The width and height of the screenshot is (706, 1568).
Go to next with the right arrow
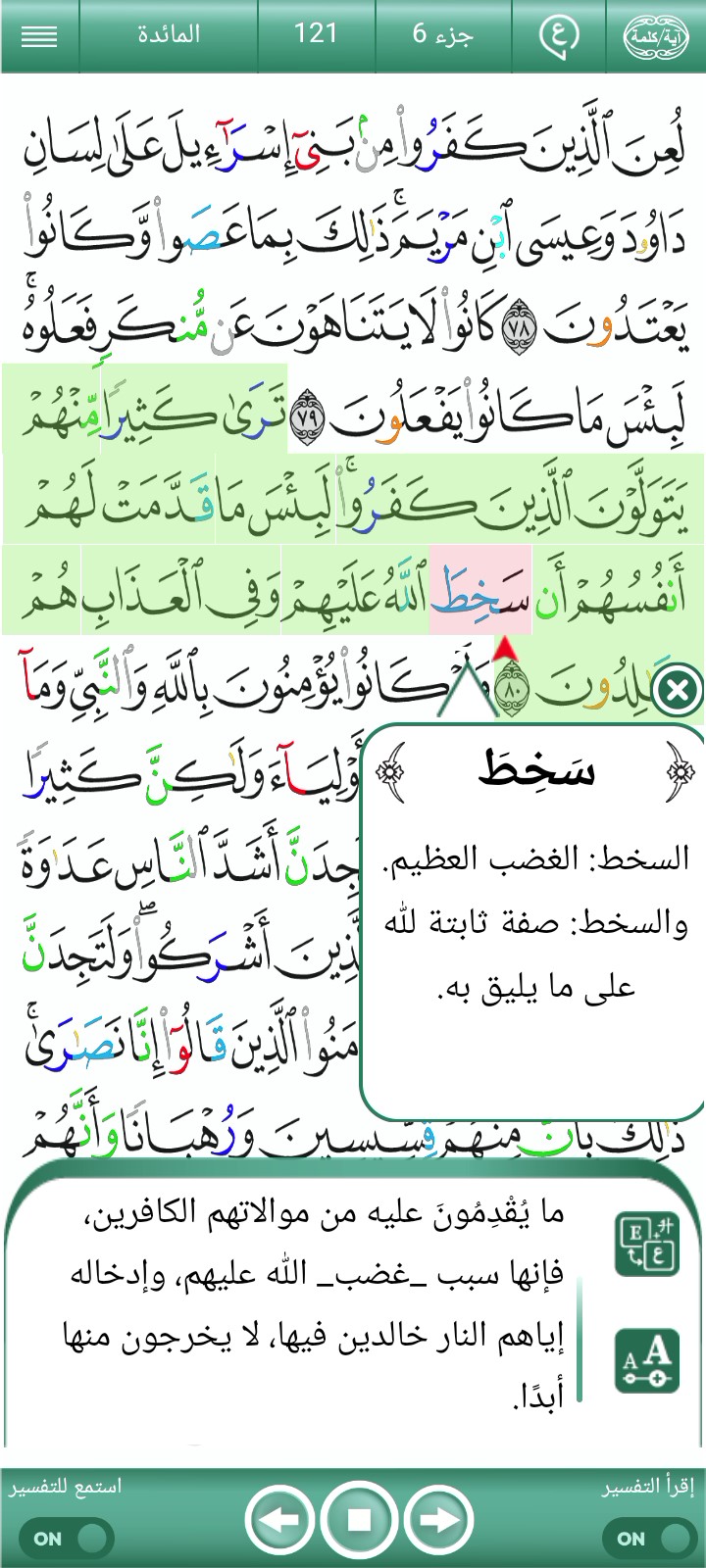[x=439, y=1521]
